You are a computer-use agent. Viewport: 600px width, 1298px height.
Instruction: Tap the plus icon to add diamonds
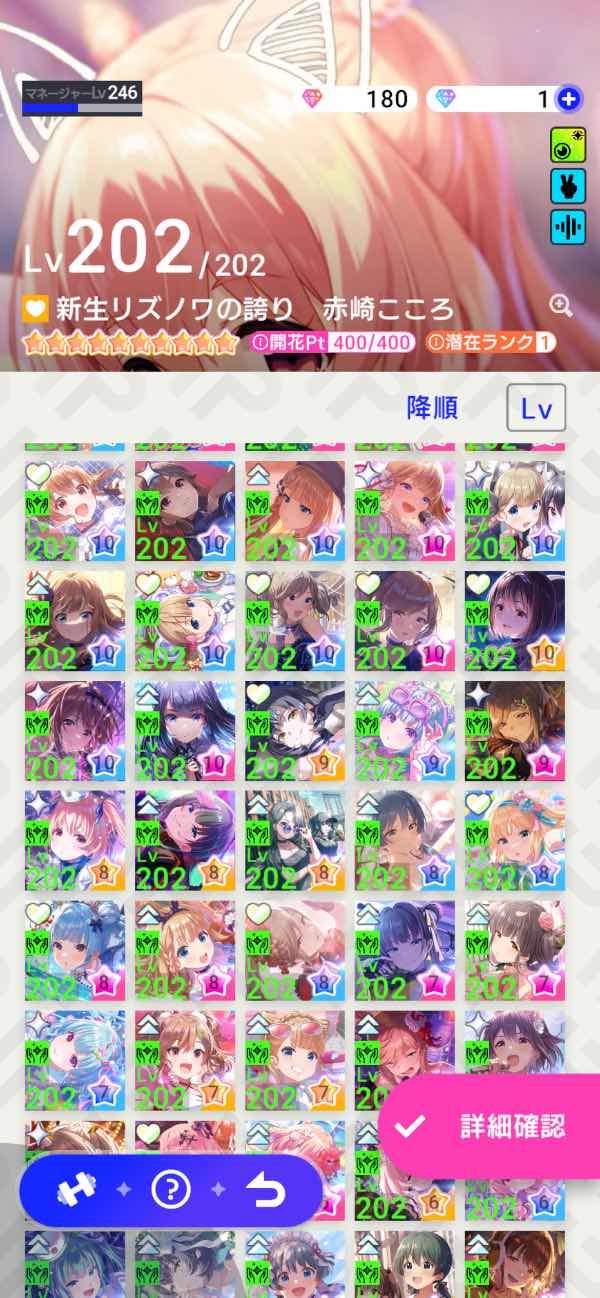click(569, 99)
